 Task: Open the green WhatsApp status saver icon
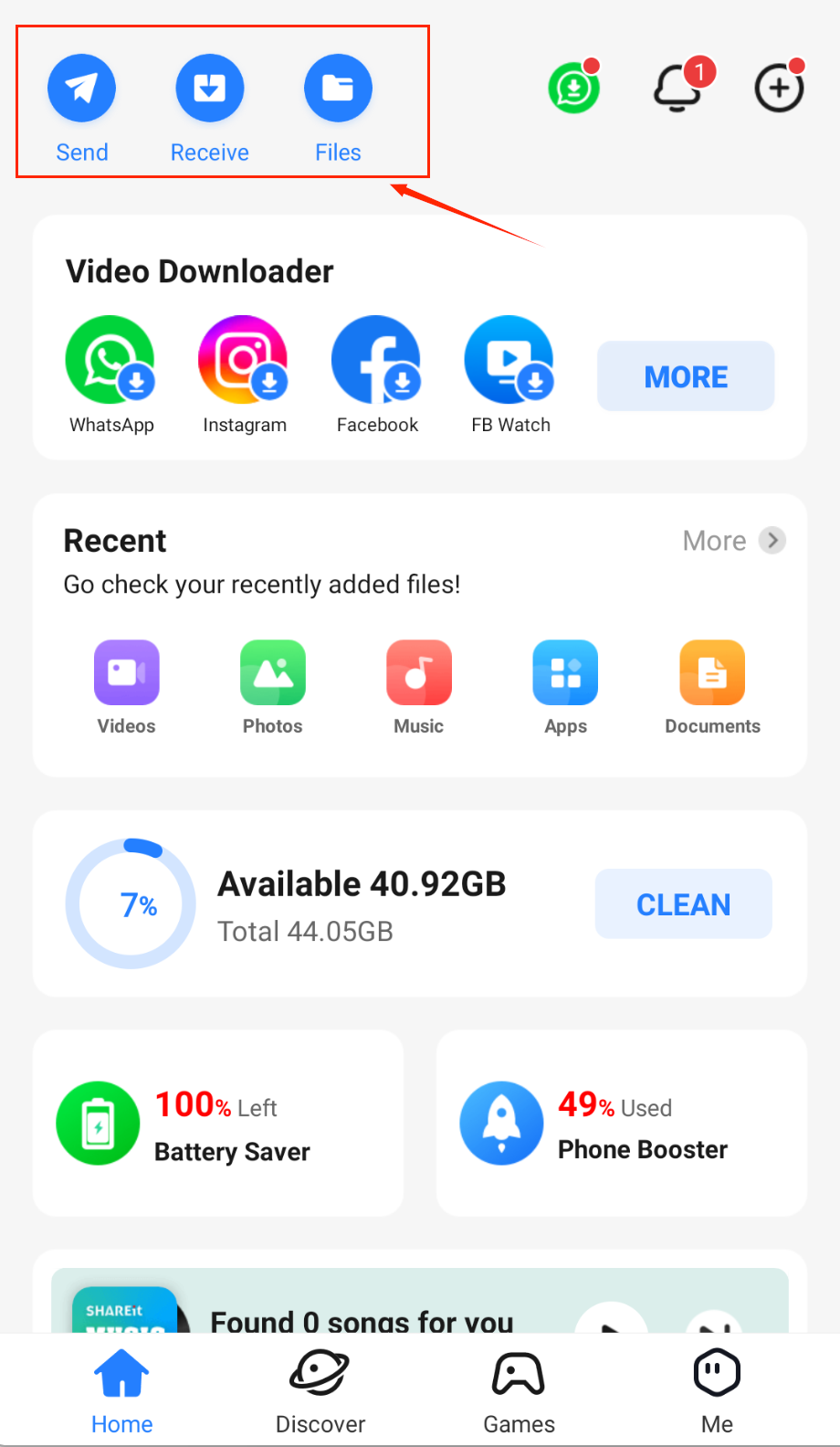pyautogui.click(x=573, y=89)
